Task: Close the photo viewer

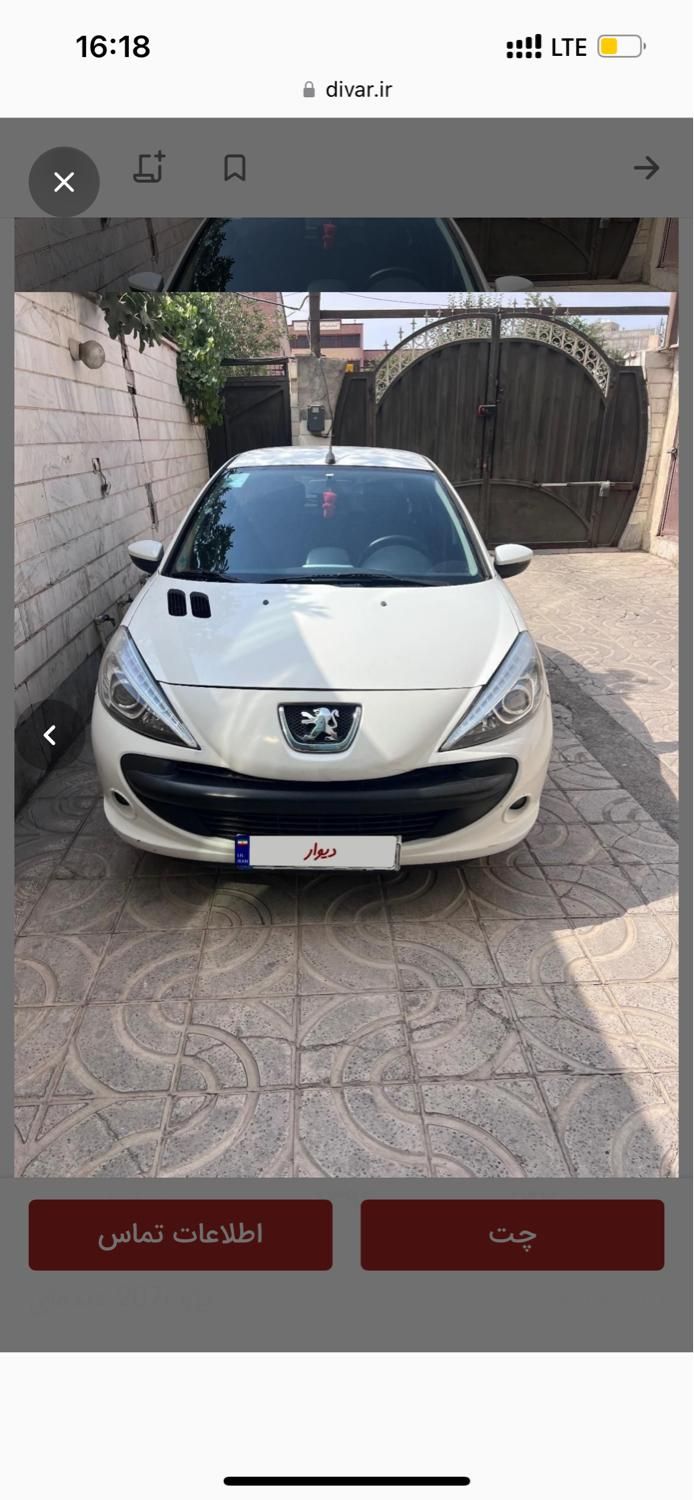Action: pos(64,182)
